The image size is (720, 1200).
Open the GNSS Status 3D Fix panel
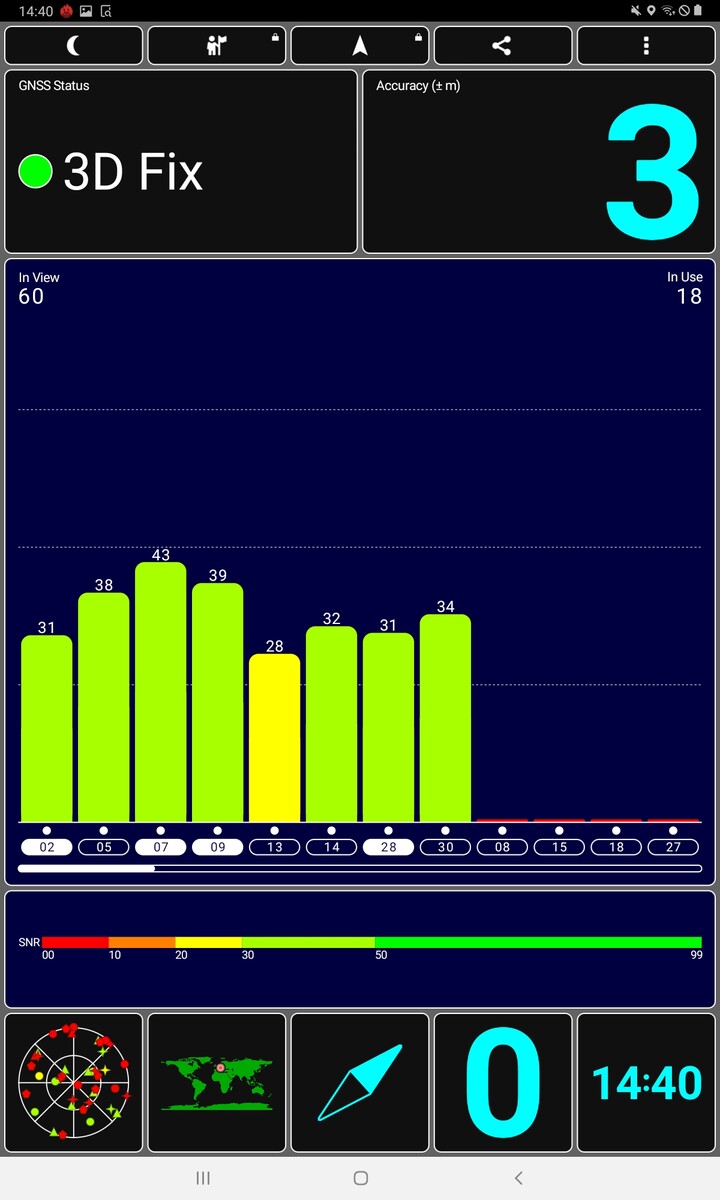pos(181,161)
